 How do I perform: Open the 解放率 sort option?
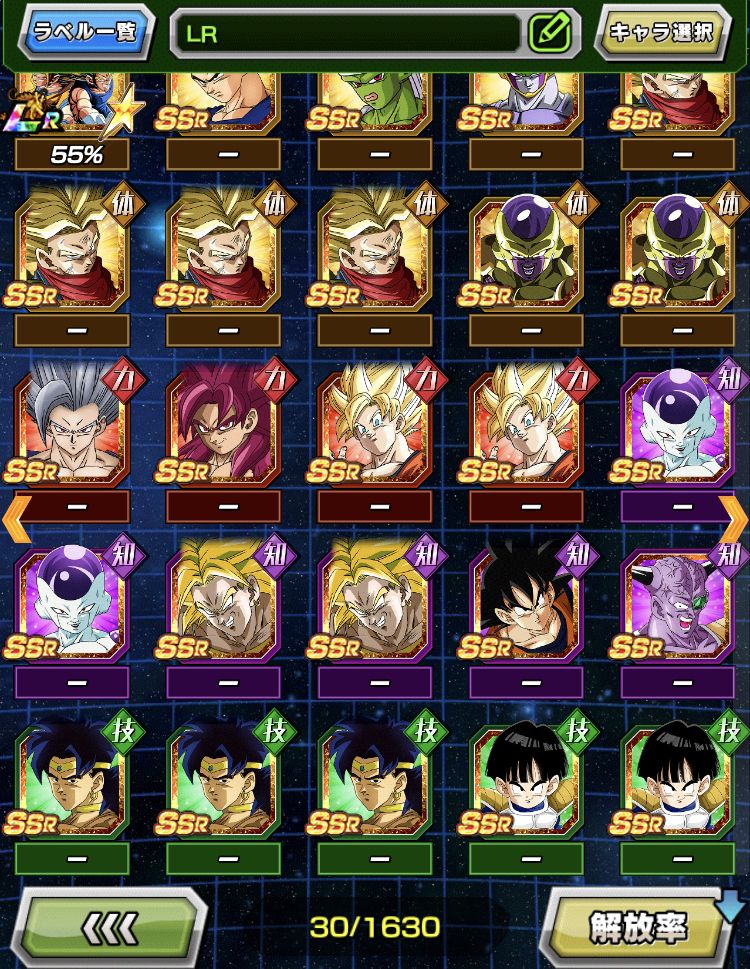click(x=641, y=927)
